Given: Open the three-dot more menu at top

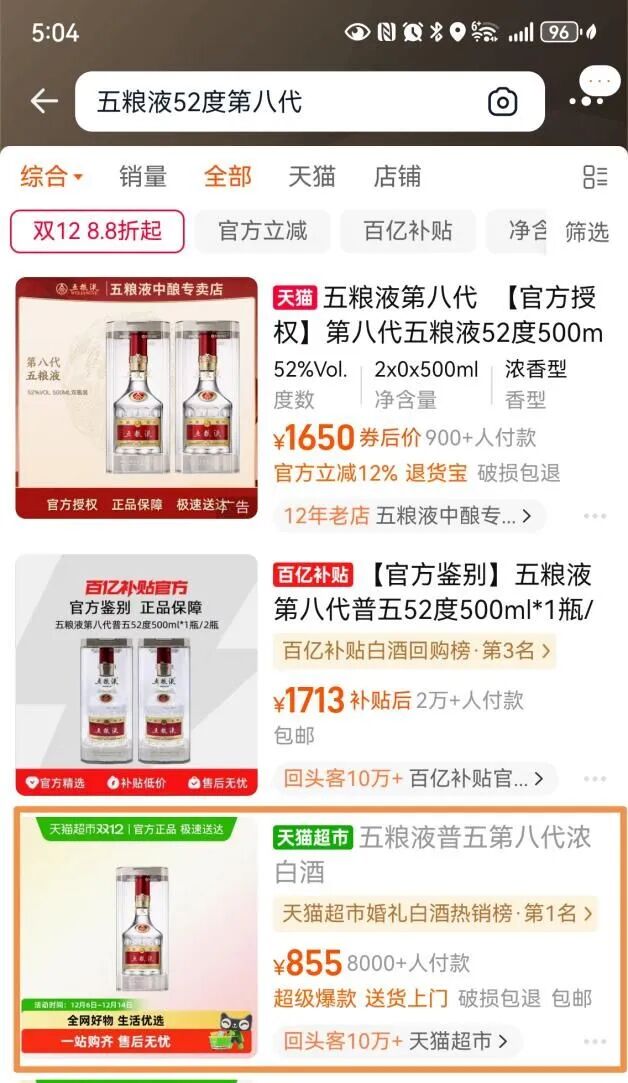Looking at the screenshot, I should pyautogui.click(x=586, y=101).
